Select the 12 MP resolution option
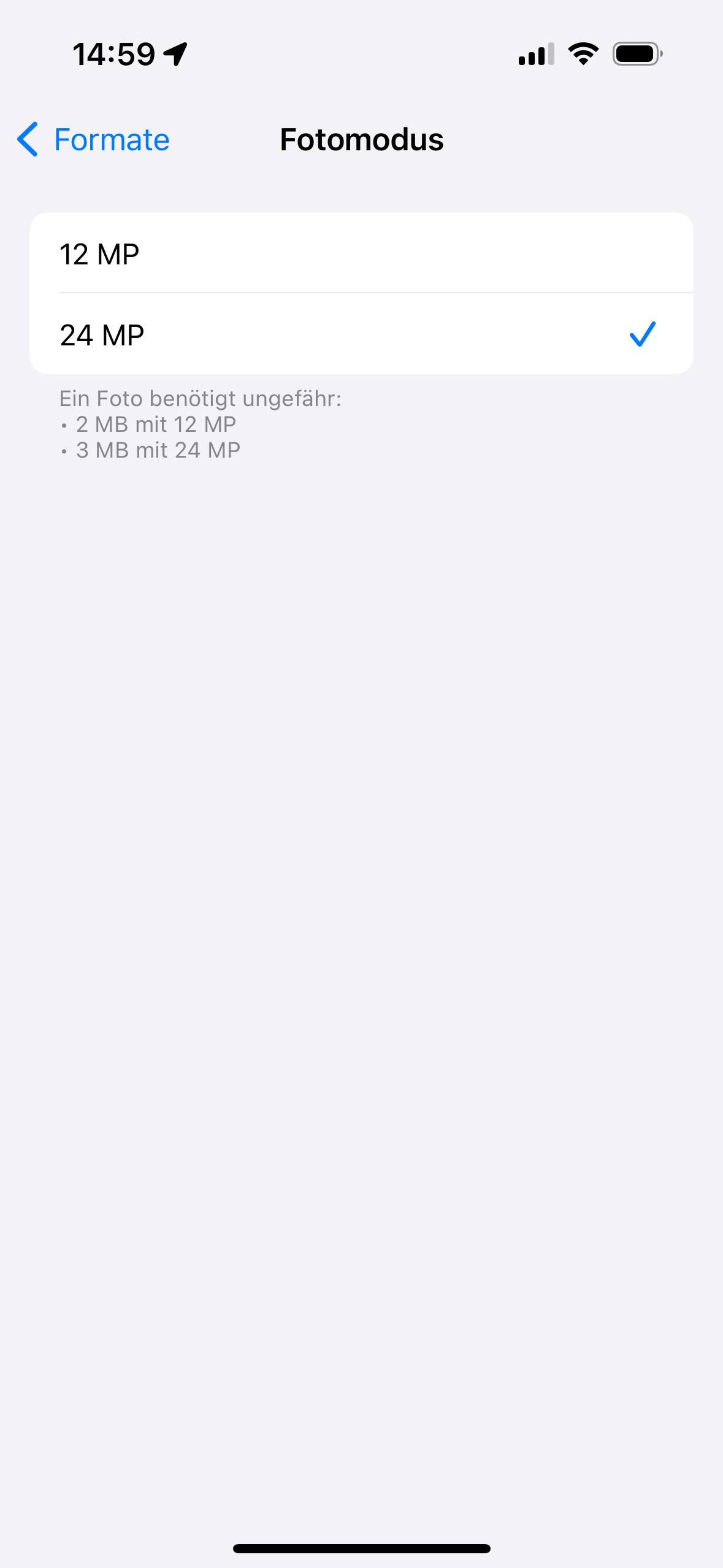This screenshot has width=723, height=1568. [x=362, y=253]
